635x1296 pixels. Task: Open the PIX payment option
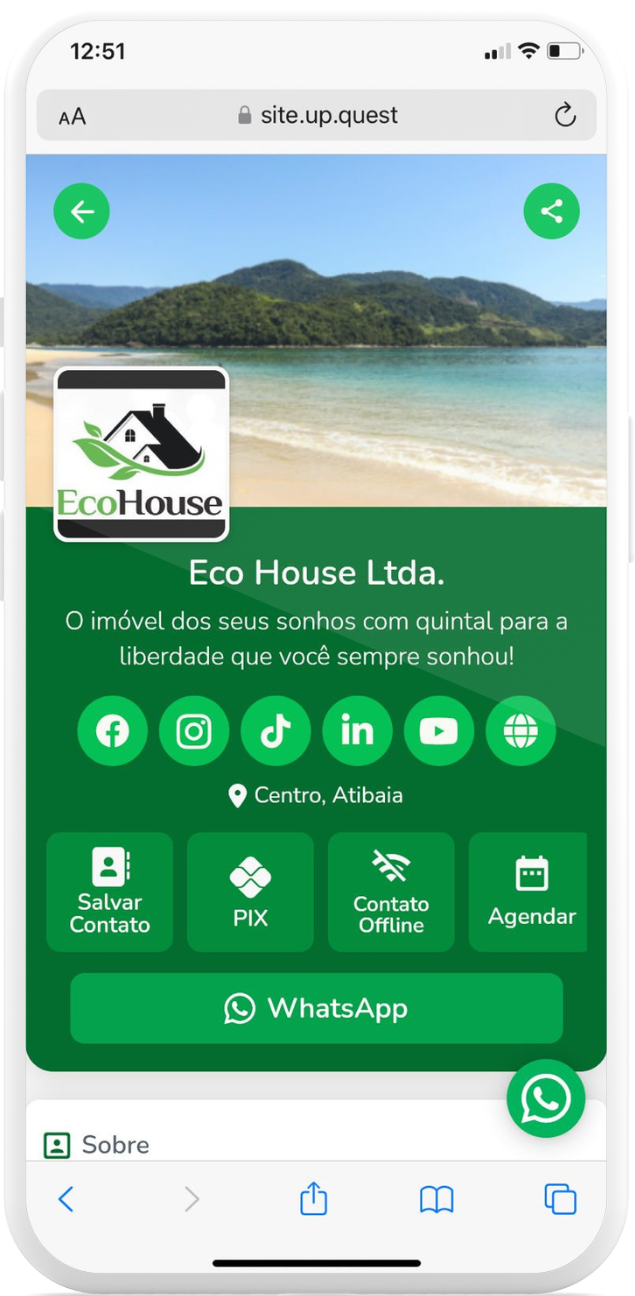pos(250,891)
